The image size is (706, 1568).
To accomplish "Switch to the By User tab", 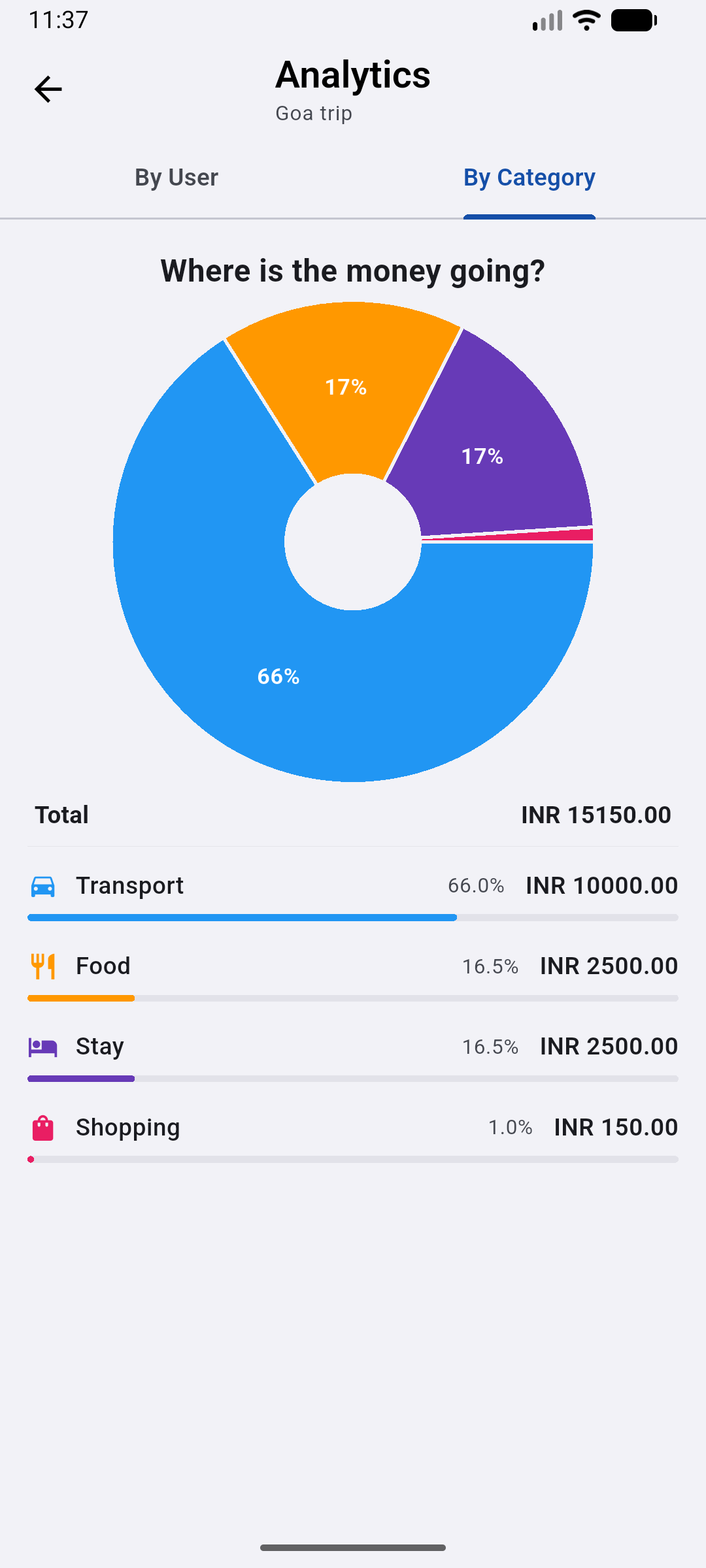I will (x=176, y=177).
